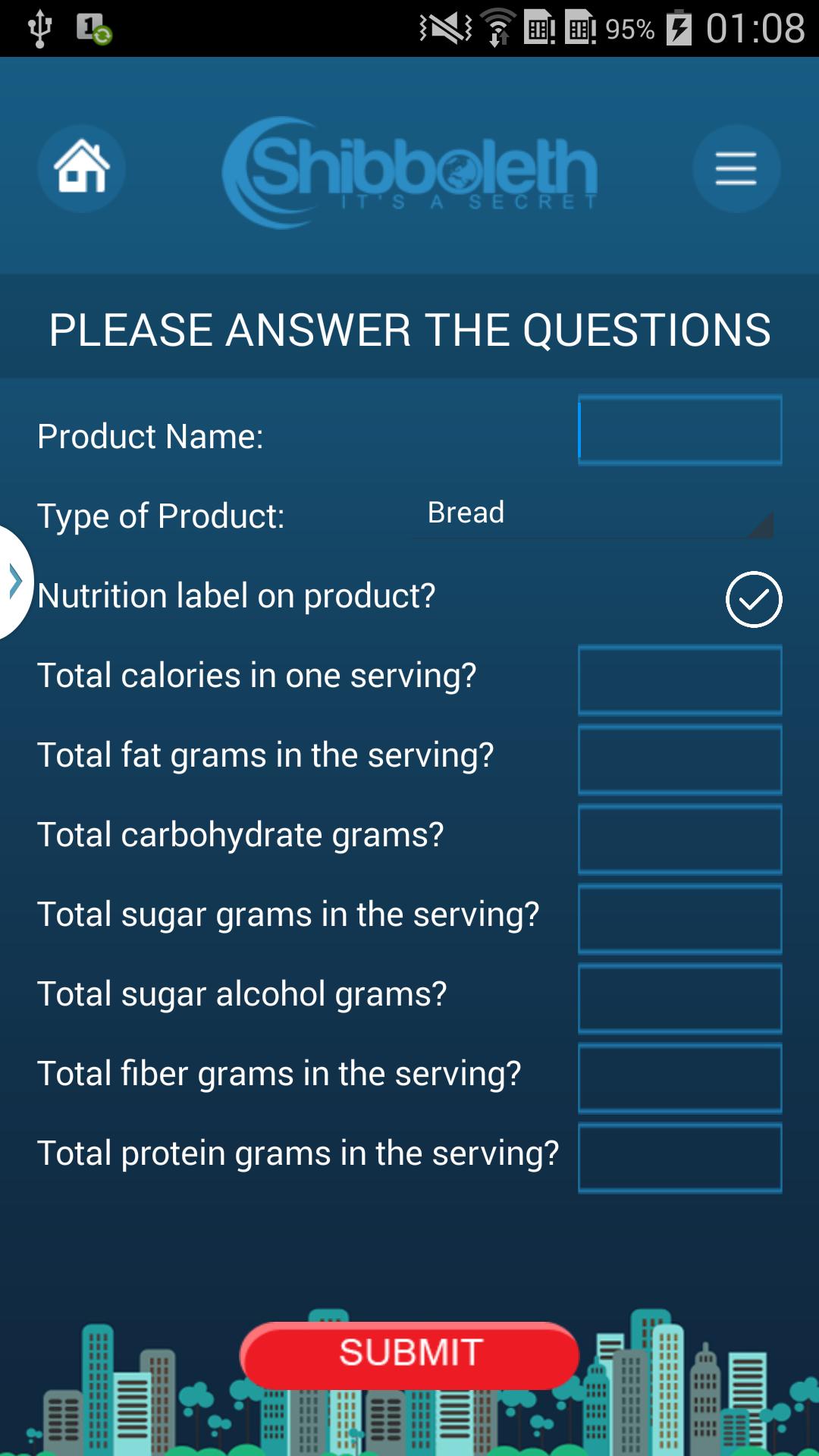Open the Type of Product dropdown
This screenshot has width=819, height=1456.
coord(592,514)
